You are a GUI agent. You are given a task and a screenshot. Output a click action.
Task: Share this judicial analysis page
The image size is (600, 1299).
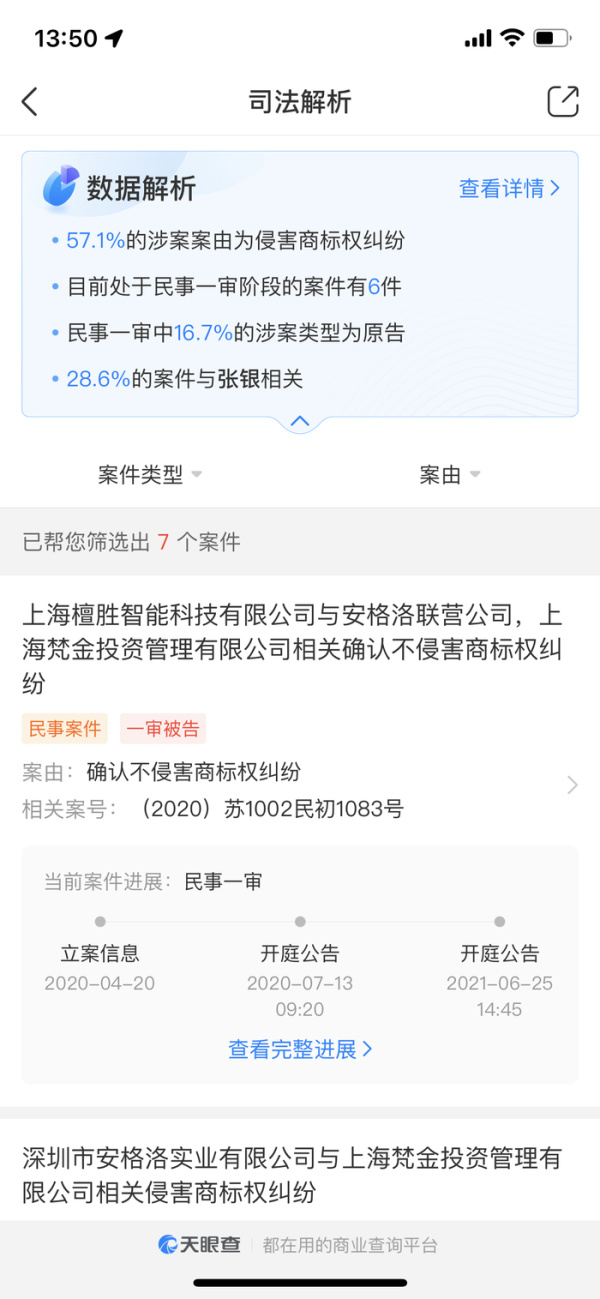[x=563, y=101]
